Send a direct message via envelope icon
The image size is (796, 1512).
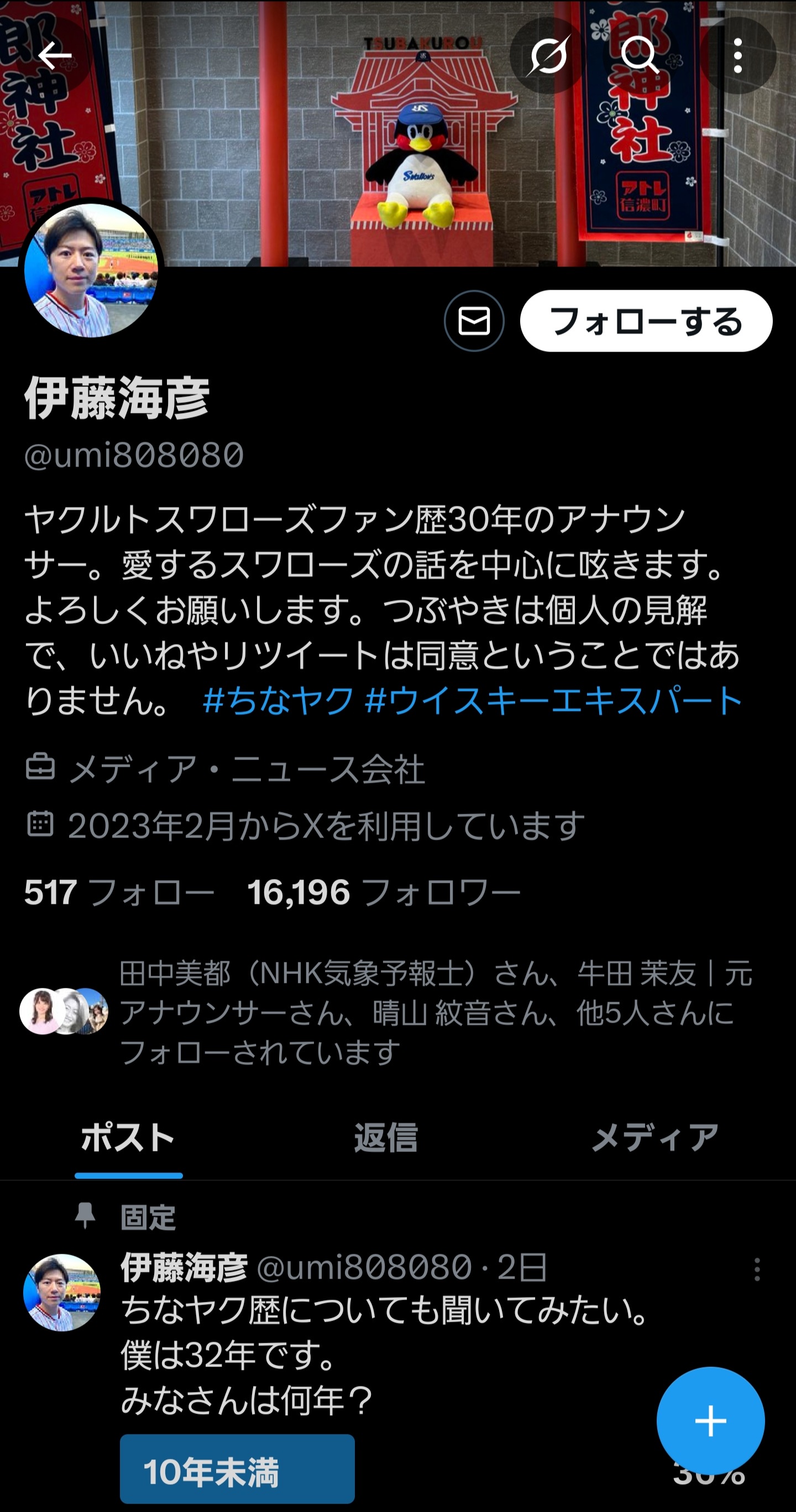474,321
